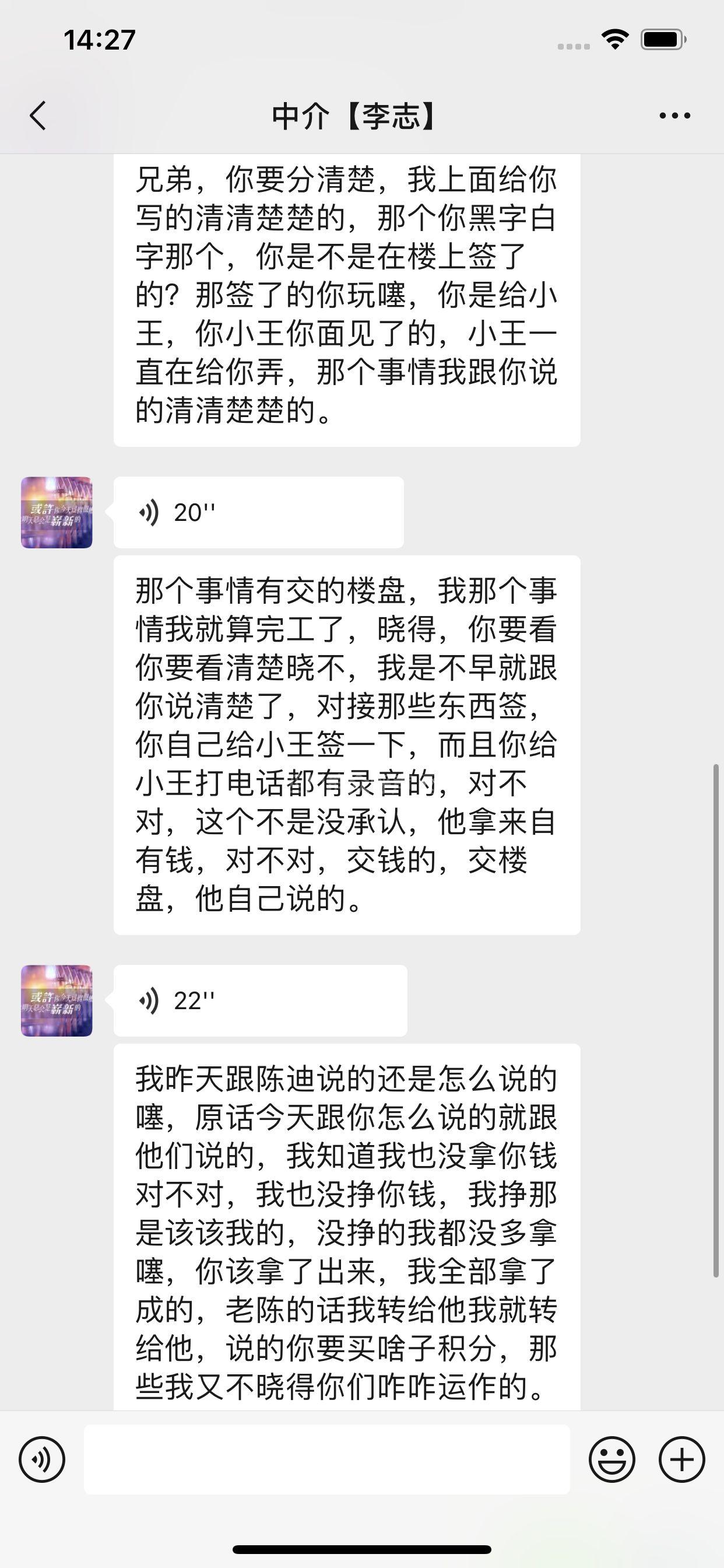This screenshot has height=1568, width=724.
Task: Open the plus attachments menu
Action: click(x=681, y=1459)
